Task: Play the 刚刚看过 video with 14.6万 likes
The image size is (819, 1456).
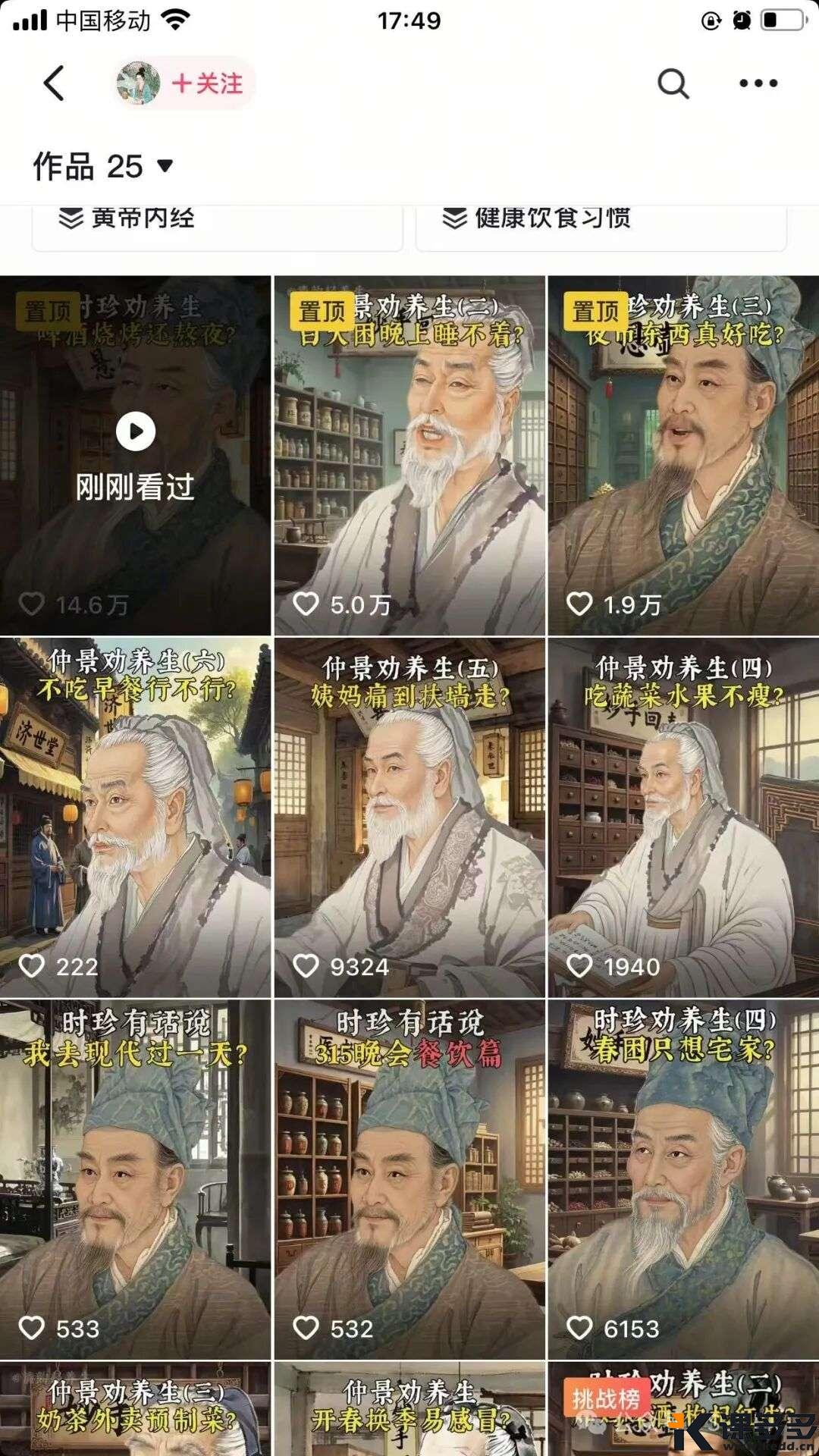Action: point(135,455)
